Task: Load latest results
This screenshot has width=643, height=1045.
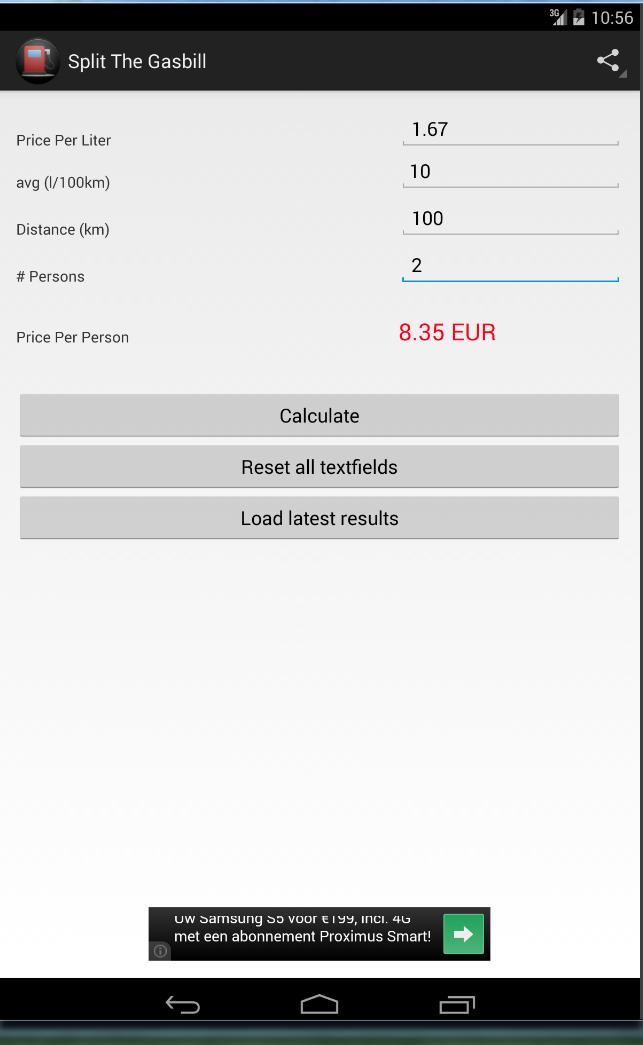Action: click(319, 518)
